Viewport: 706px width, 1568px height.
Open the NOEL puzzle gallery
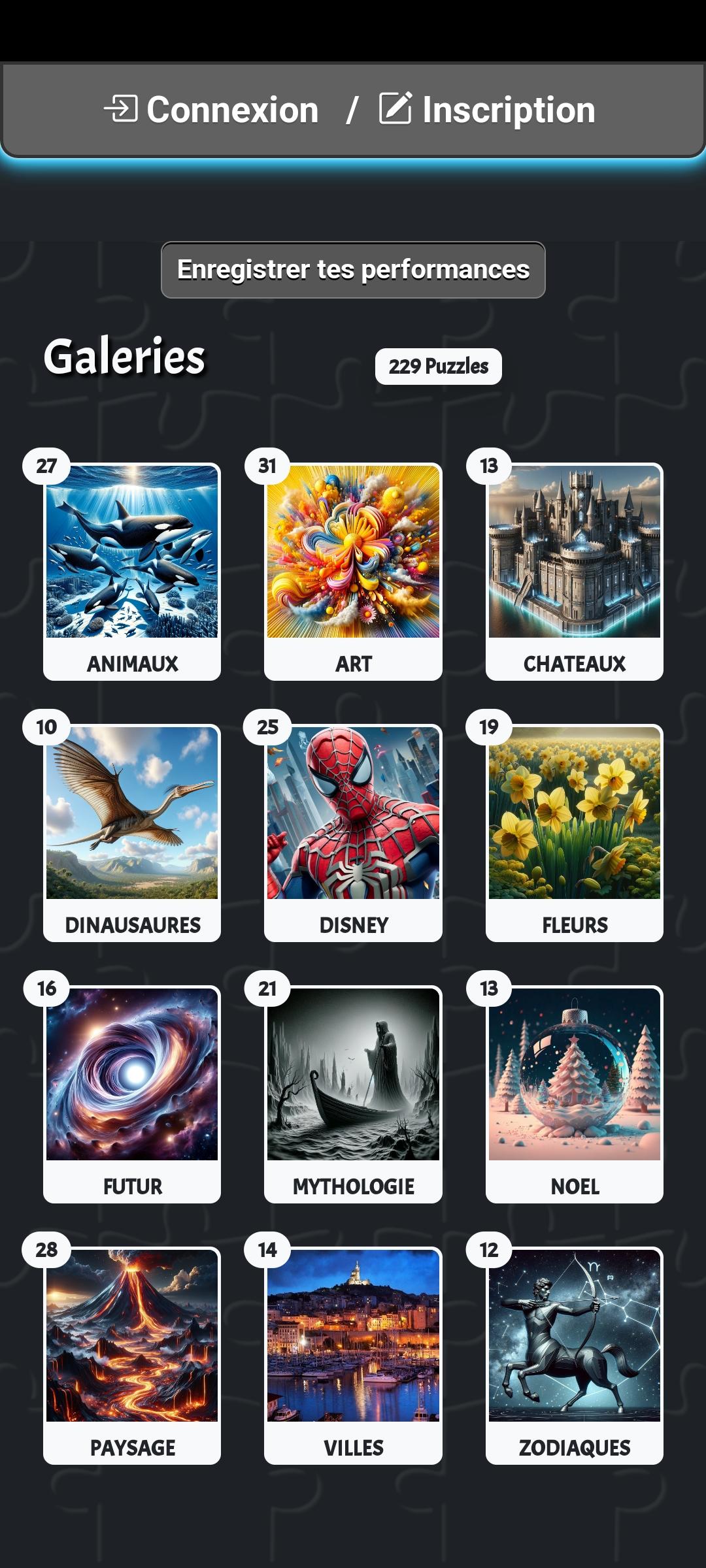point(574,1094)
